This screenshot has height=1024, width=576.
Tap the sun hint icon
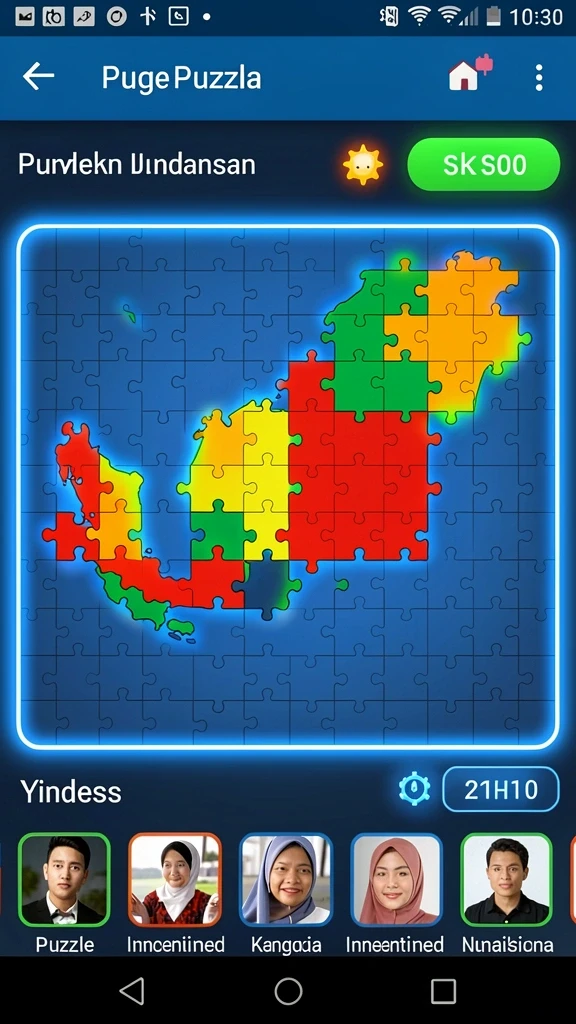[x=363, y=164]
